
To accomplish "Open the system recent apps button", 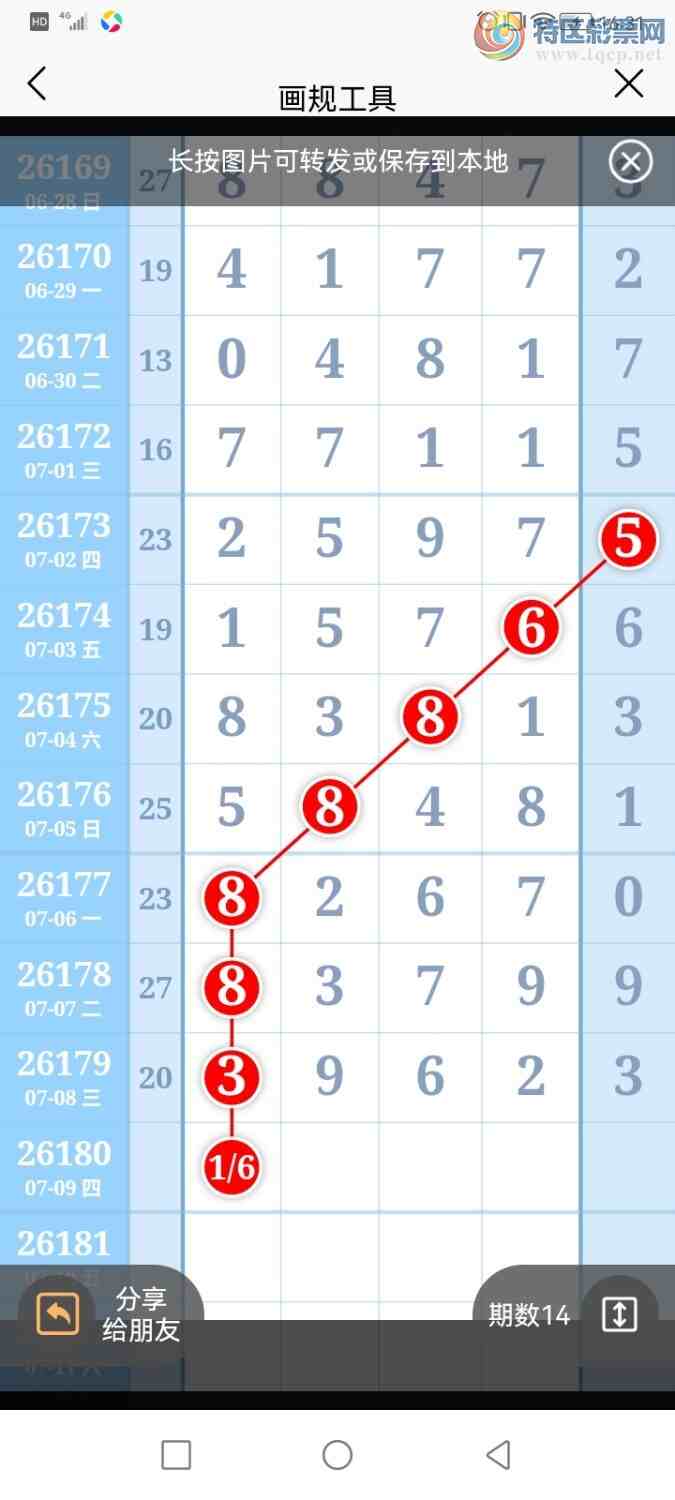I will click(x=176, y=1455).
